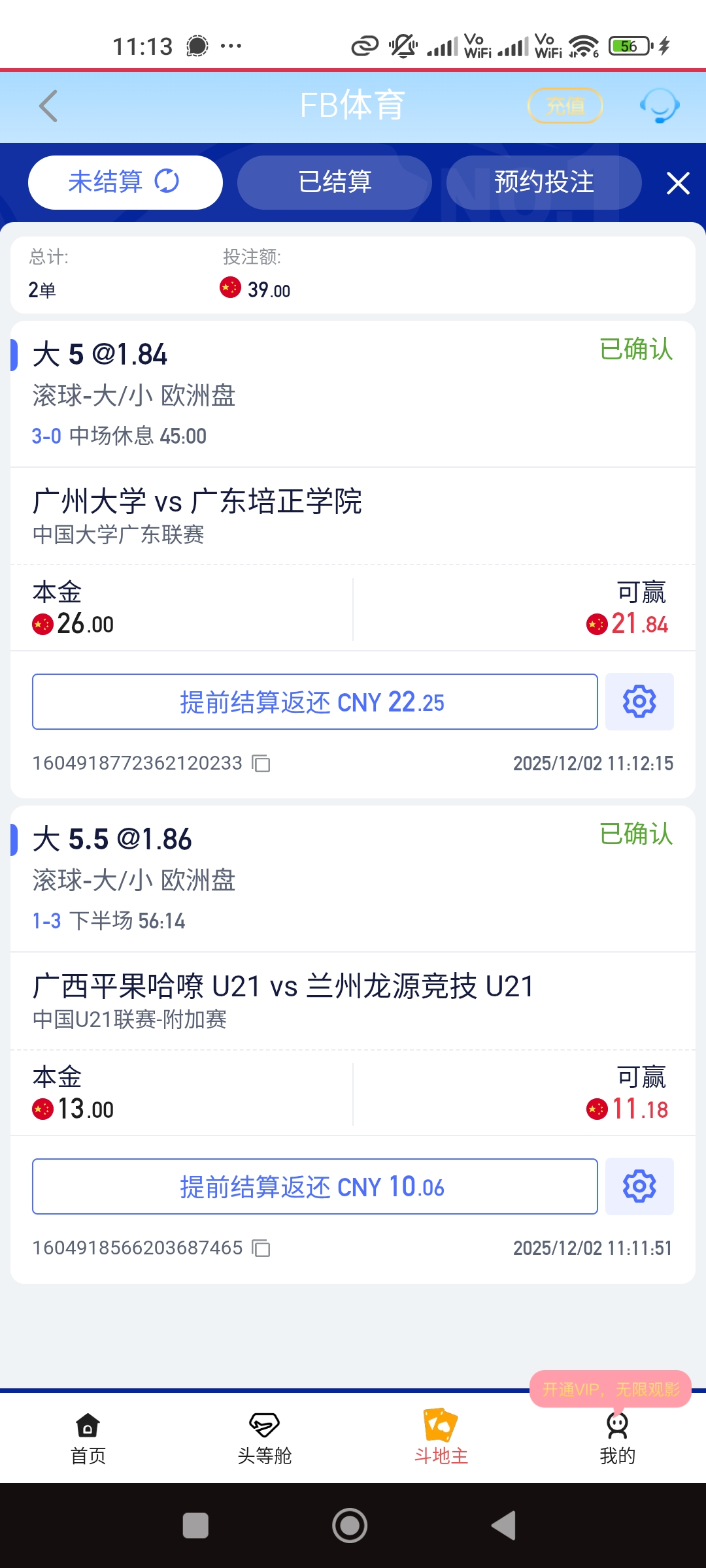Tap the 开通VIP无限观影 banner

(611, 1389)
